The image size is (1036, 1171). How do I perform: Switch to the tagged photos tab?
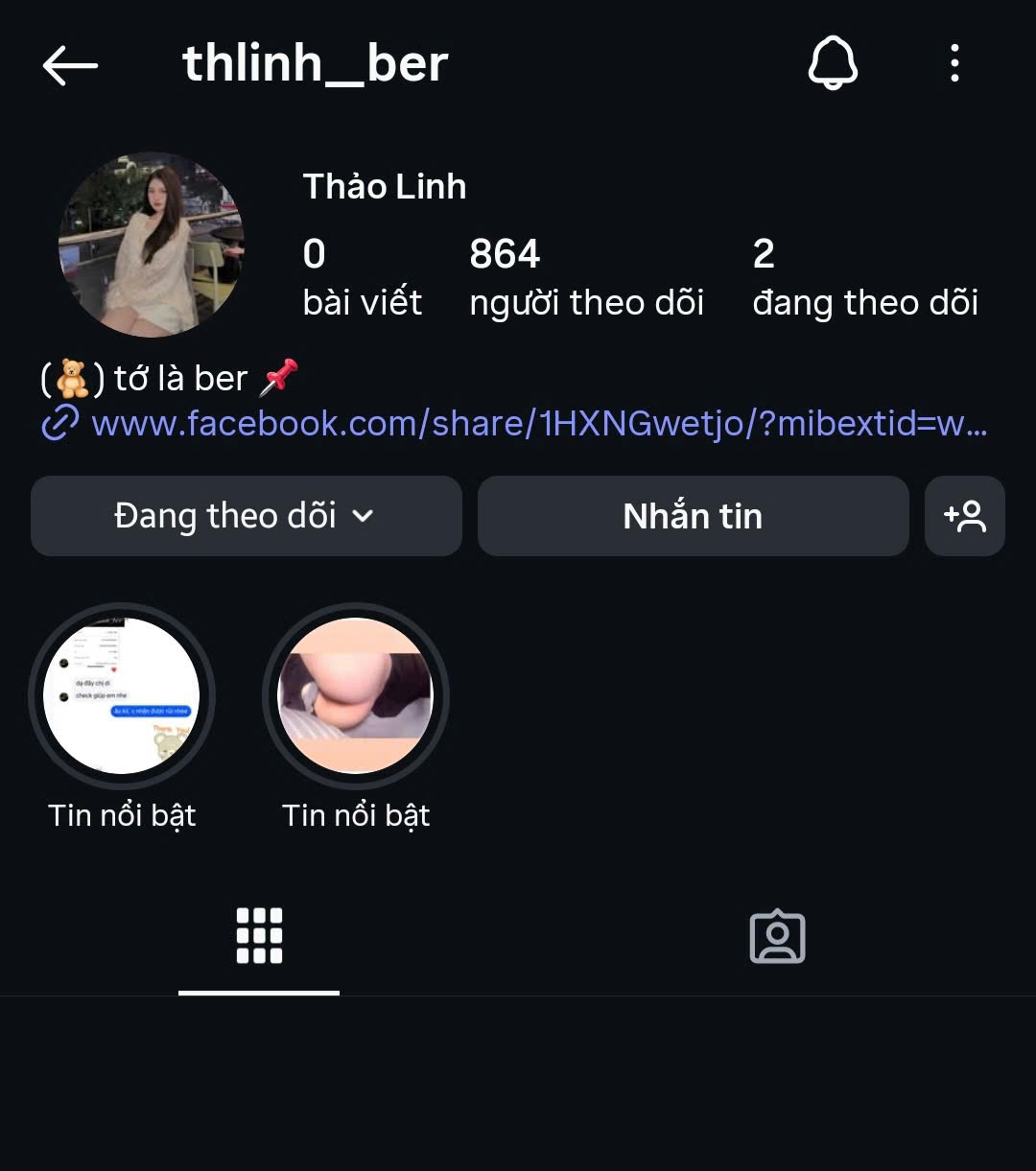click(x=777, y=936)
